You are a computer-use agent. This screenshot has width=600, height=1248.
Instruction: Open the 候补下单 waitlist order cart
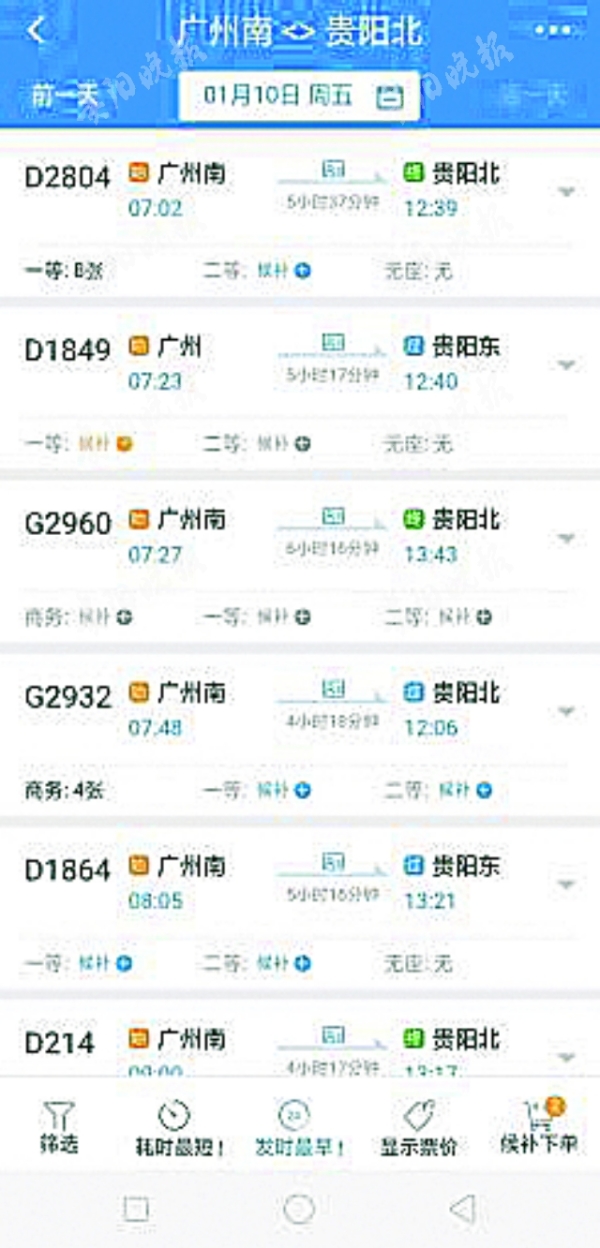click(x=541, y=1127)
